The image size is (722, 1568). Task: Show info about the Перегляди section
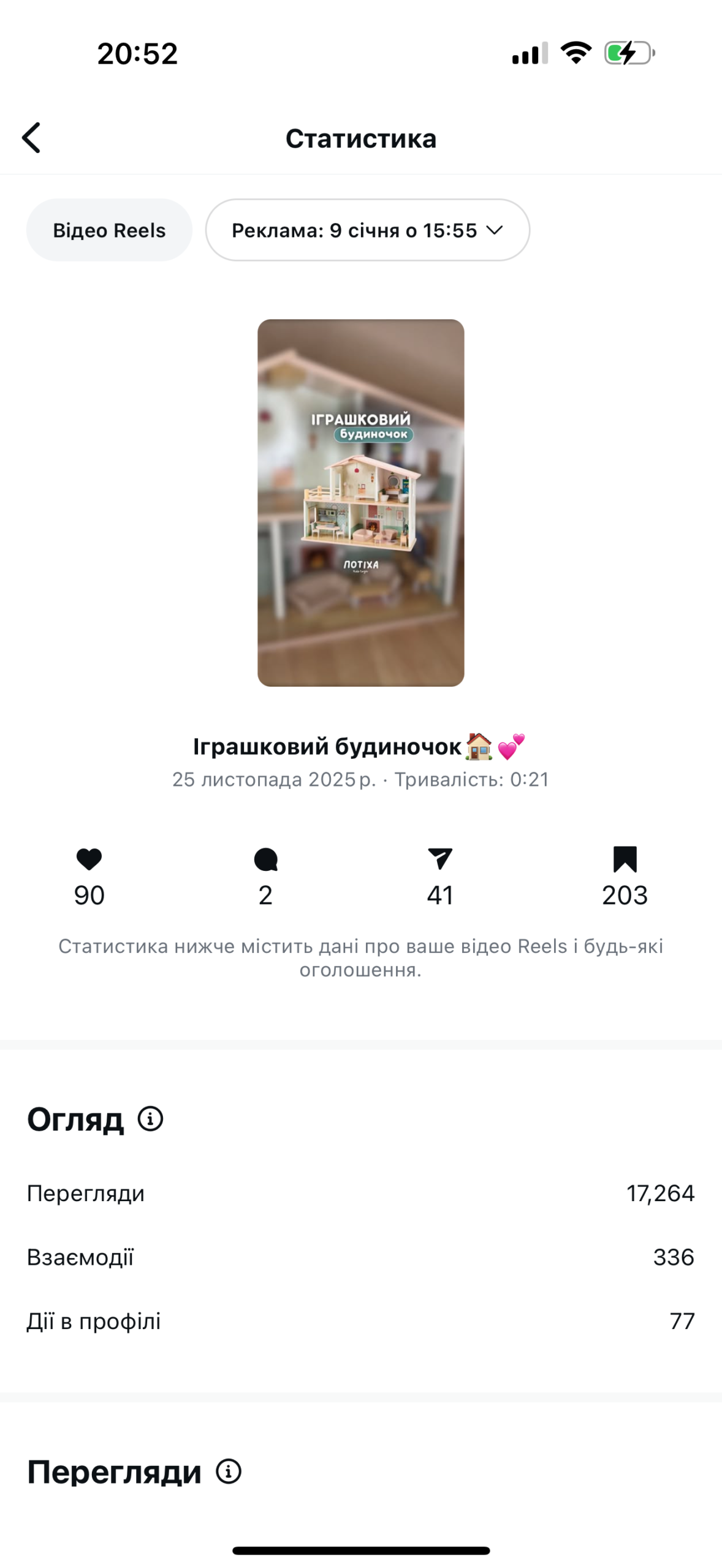pyautogui.click(x=229, y=1471)
